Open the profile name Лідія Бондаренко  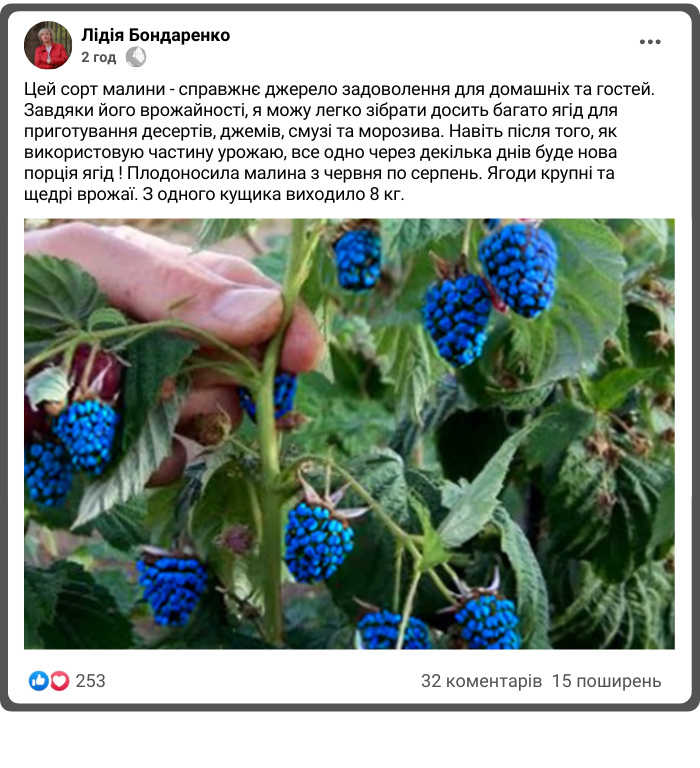pos(156,35)
